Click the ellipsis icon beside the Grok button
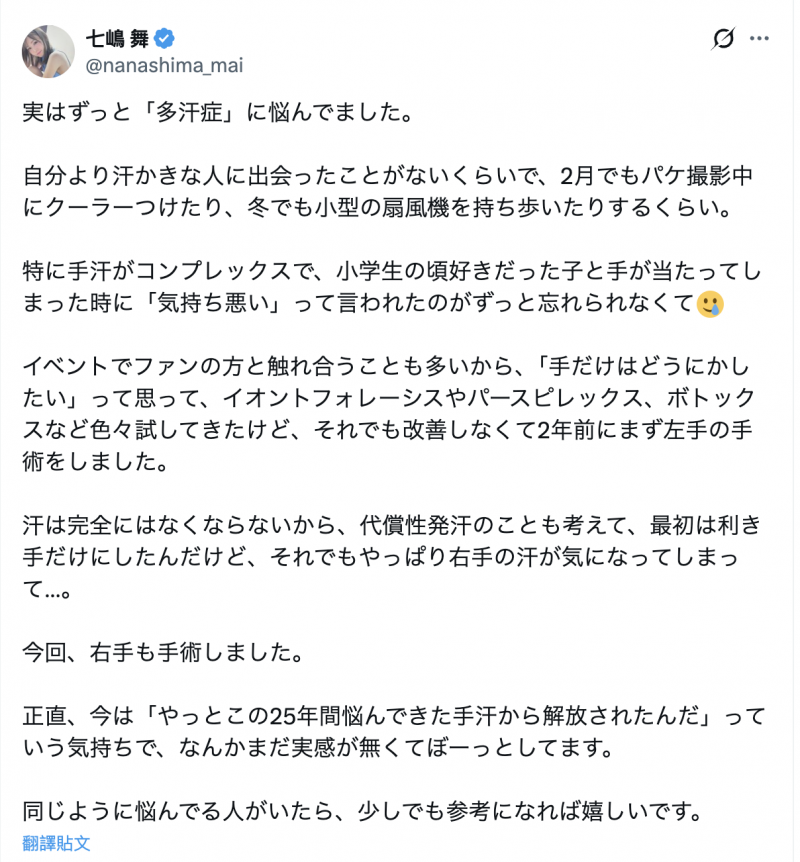 pos(757,39)
